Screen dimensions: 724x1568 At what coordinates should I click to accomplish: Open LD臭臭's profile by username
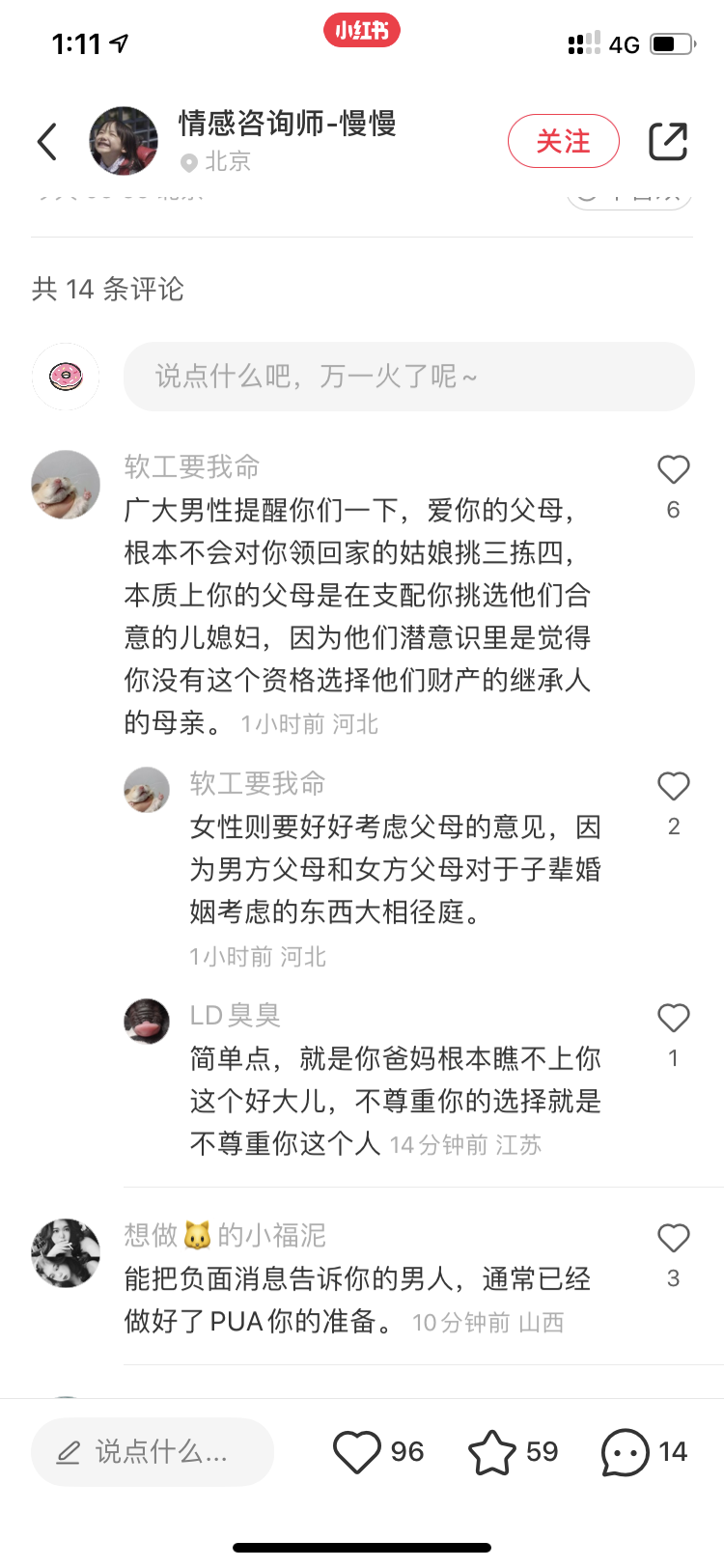click(235, 1015)
